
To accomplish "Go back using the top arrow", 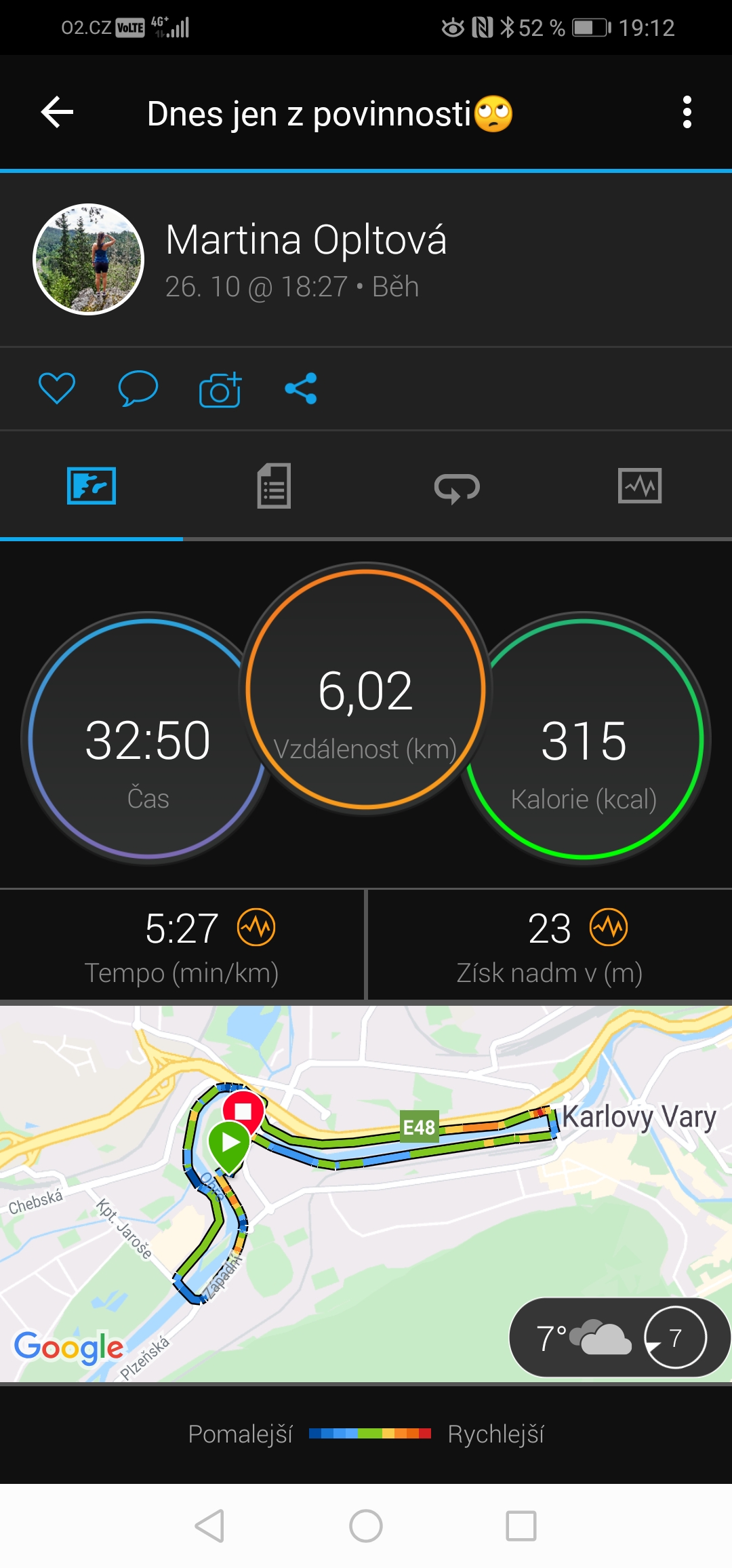I will click(x=57, y=113).
